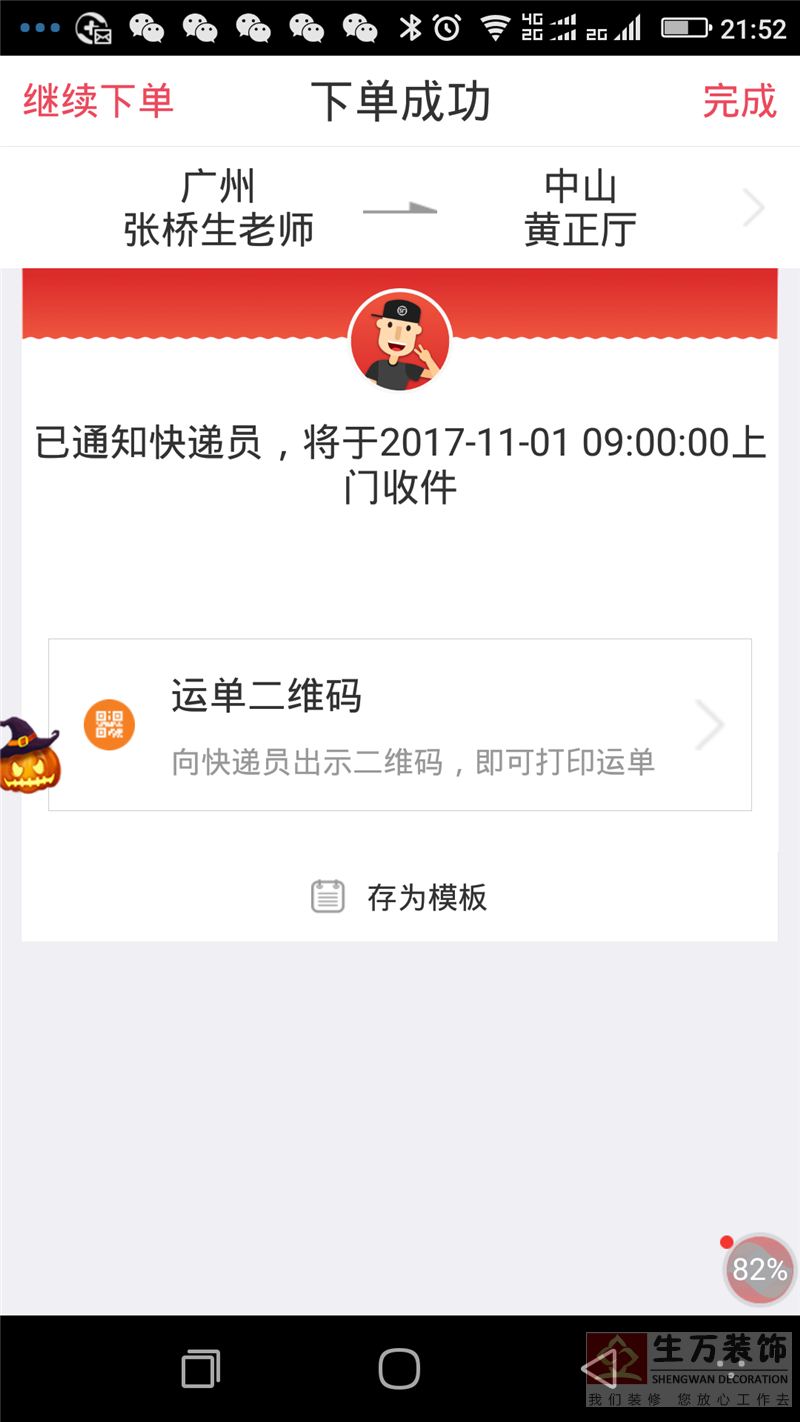
Task: Open the 广州 to 中山 shipment details row
Action: click(x=400, y=208)
